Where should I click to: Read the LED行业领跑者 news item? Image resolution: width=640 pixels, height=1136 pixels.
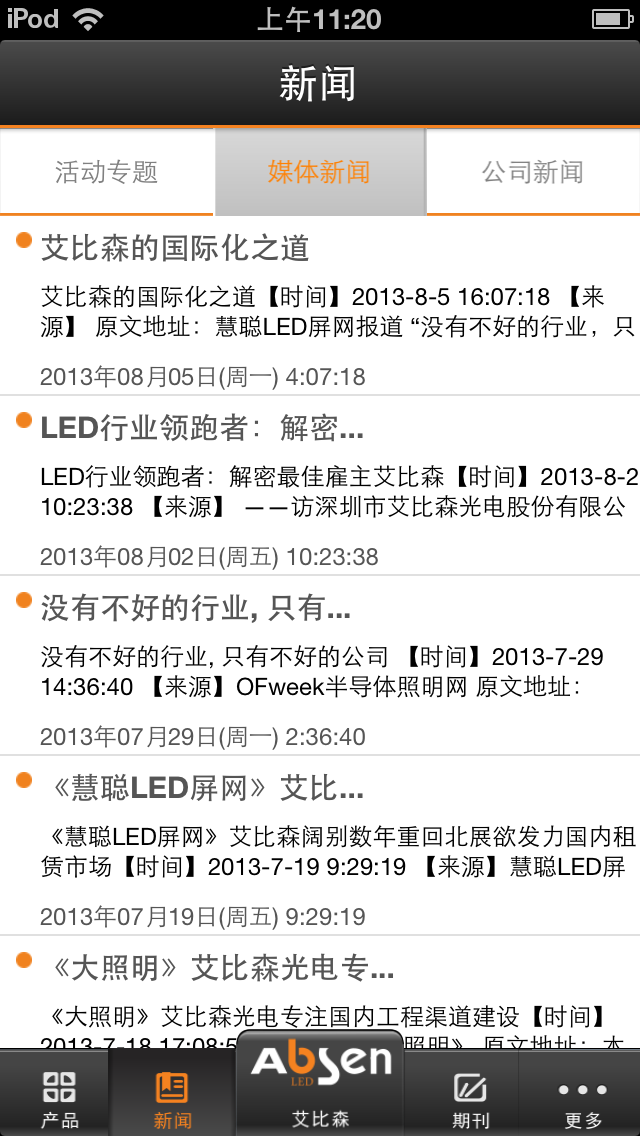pos(320,485)
